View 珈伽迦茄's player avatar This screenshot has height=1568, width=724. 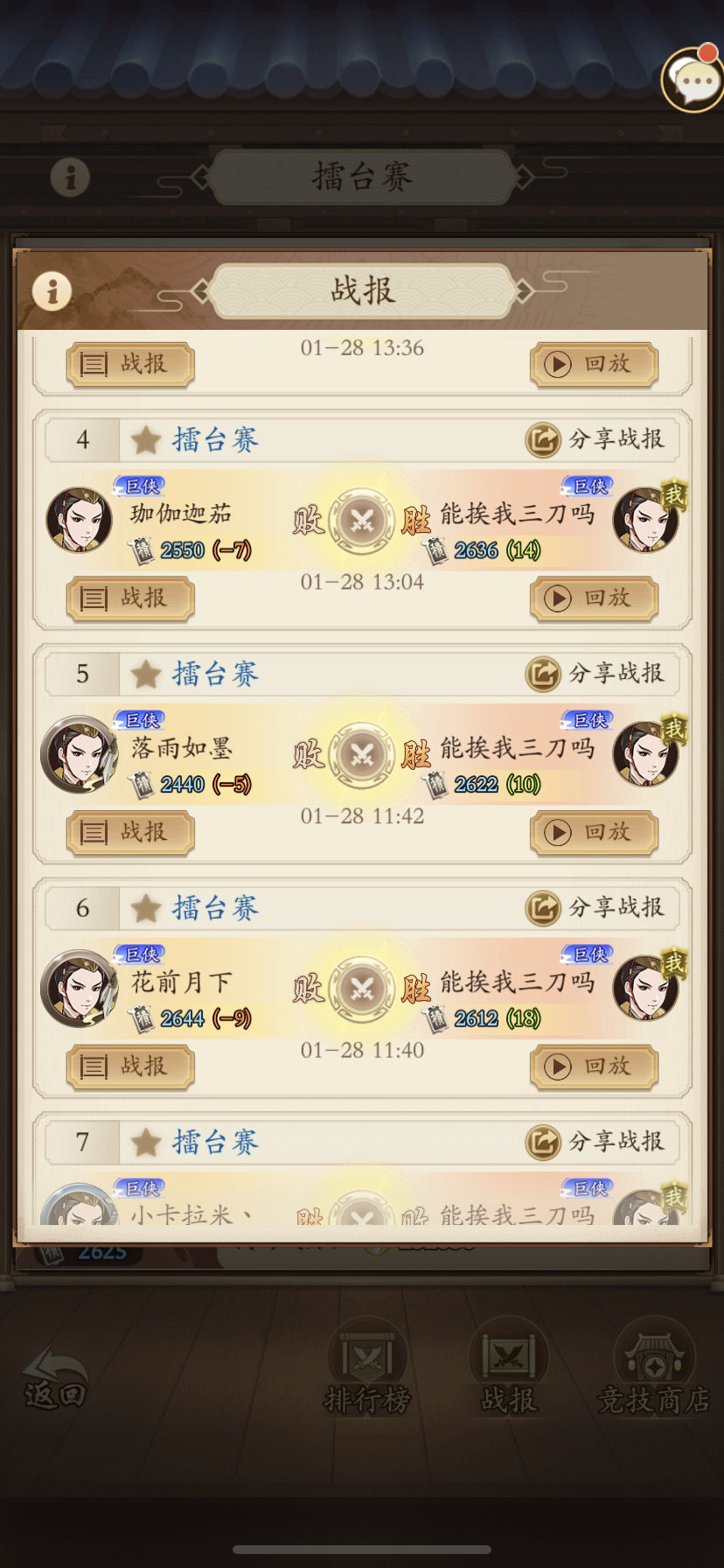pyautogui.click(x=79, y=520)
